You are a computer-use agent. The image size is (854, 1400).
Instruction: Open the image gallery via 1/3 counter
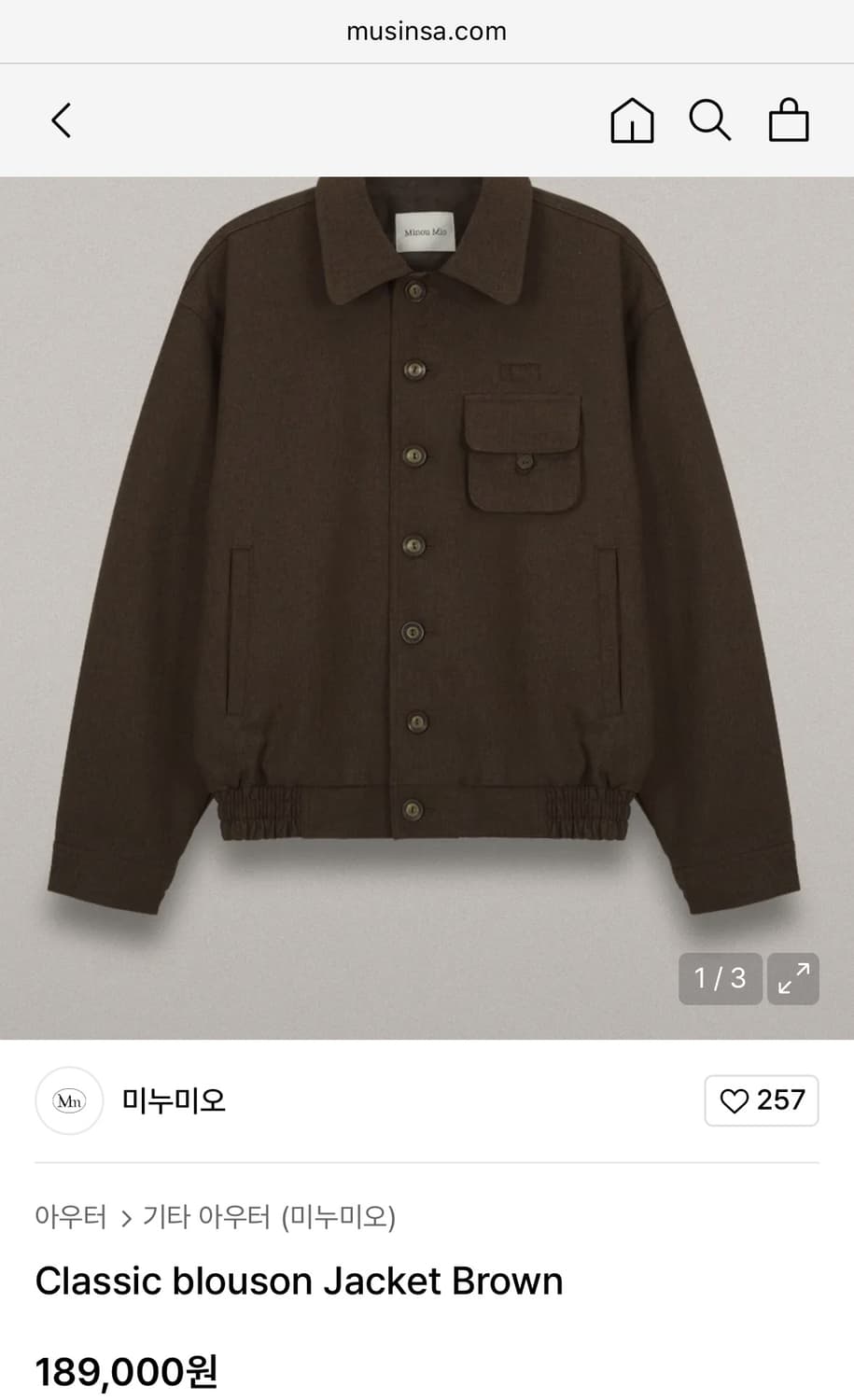tap(720, 978)
